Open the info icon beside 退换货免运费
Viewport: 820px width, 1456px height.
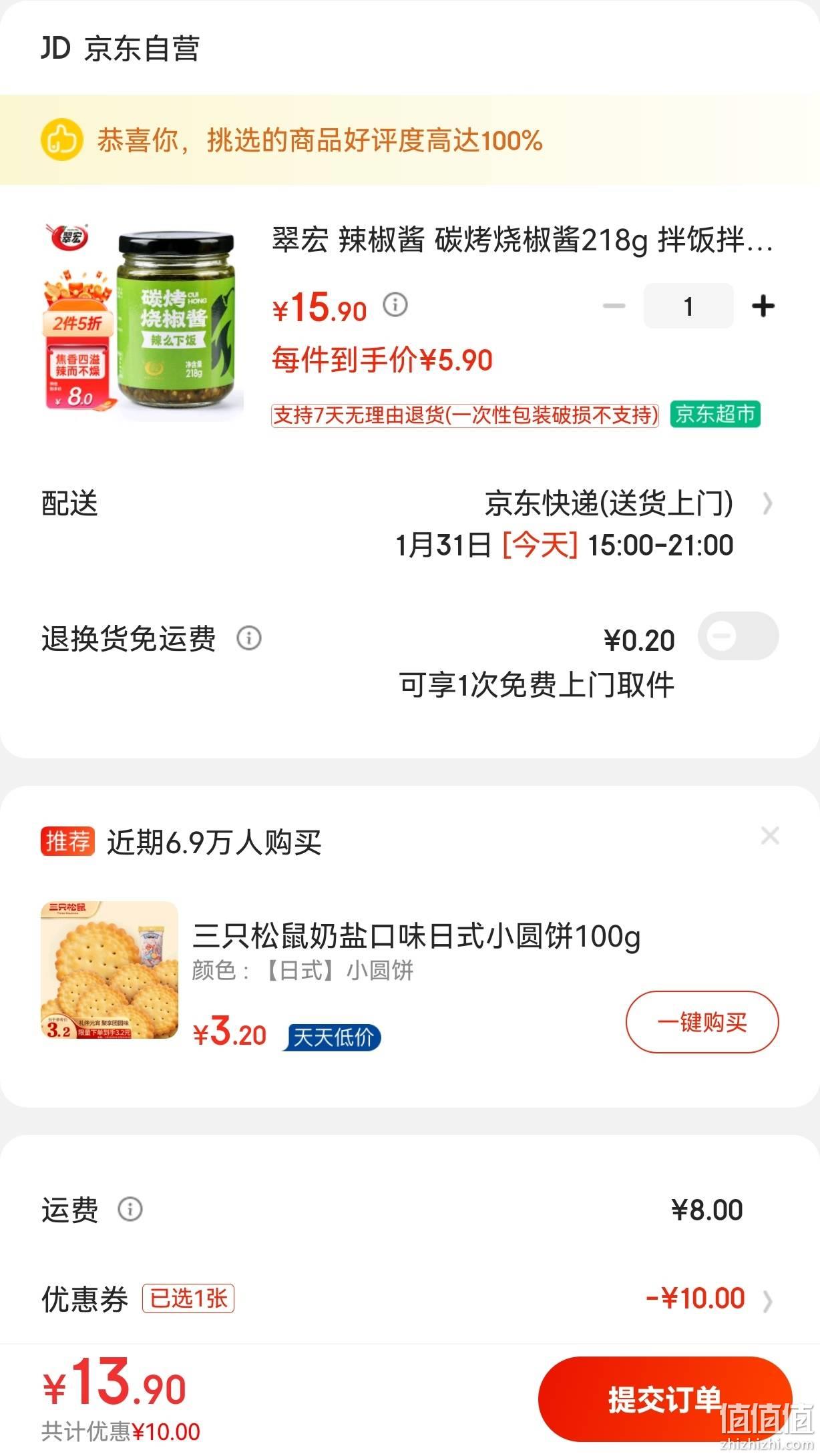[249, 638]
